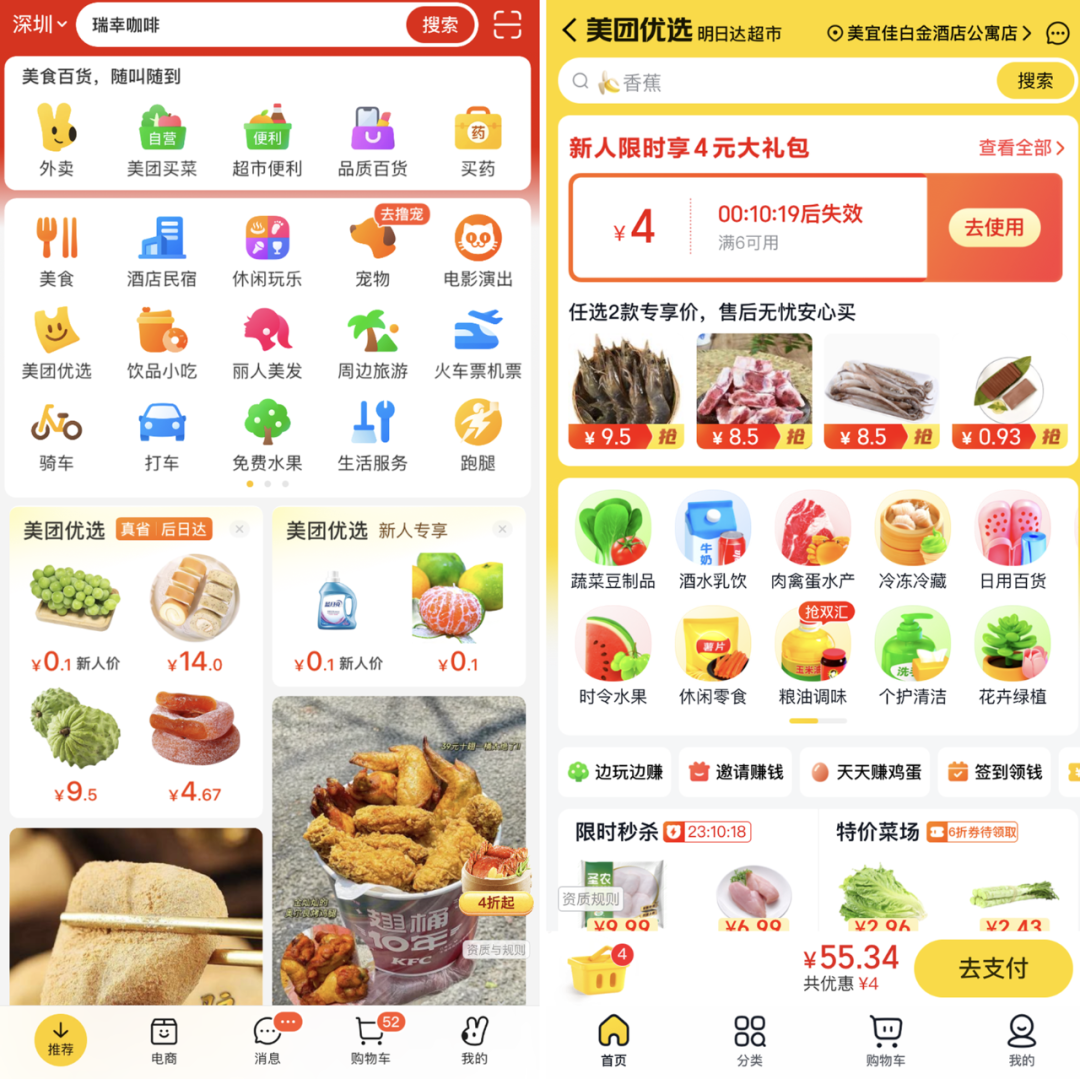The height and width of the screenshot is (1079, 1080).
Task: Open the 签到领钱 check-in chip
Action: click(995, 772)
